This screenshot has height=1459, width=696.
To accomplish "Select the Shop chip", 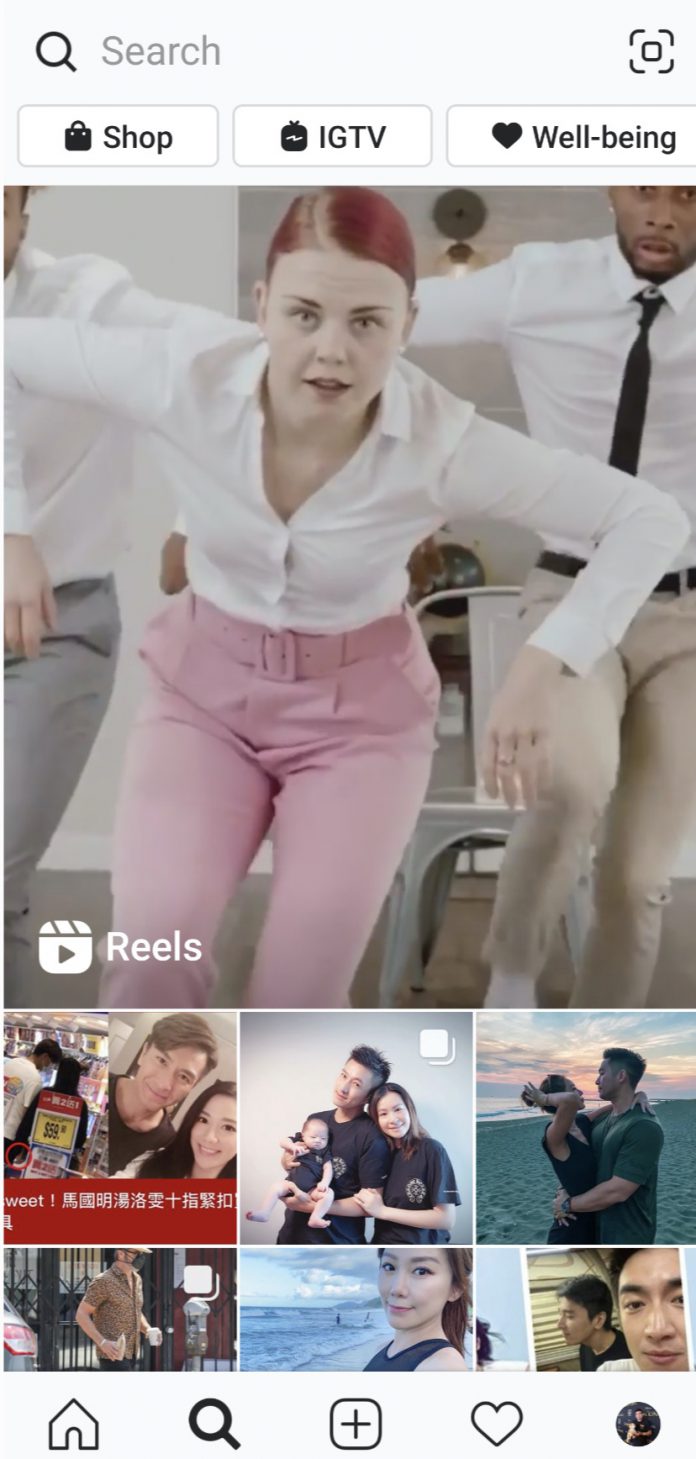I will point(118,136).
